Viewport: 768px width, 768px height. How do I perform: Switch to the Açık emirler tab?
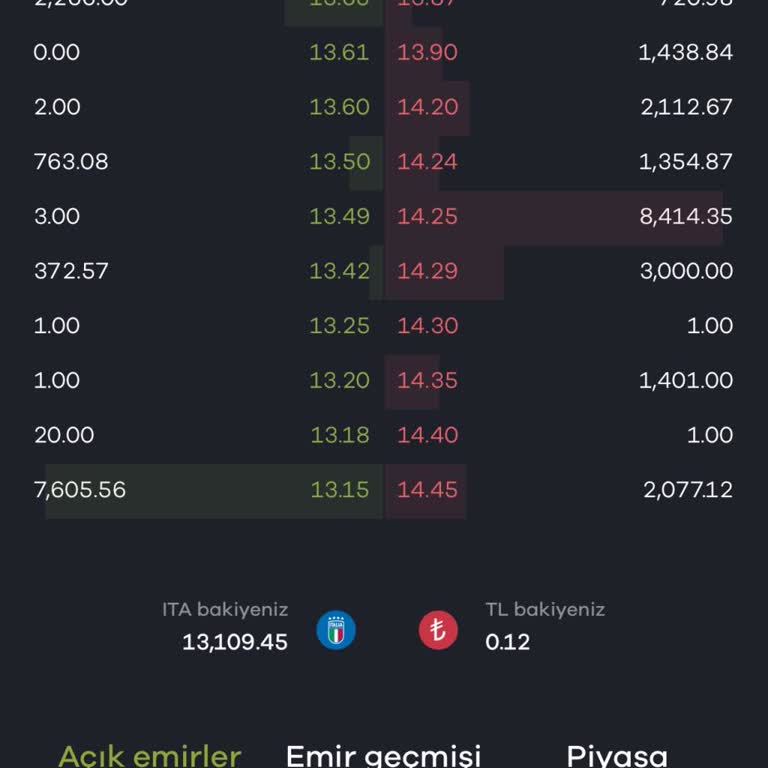(150, 755)
